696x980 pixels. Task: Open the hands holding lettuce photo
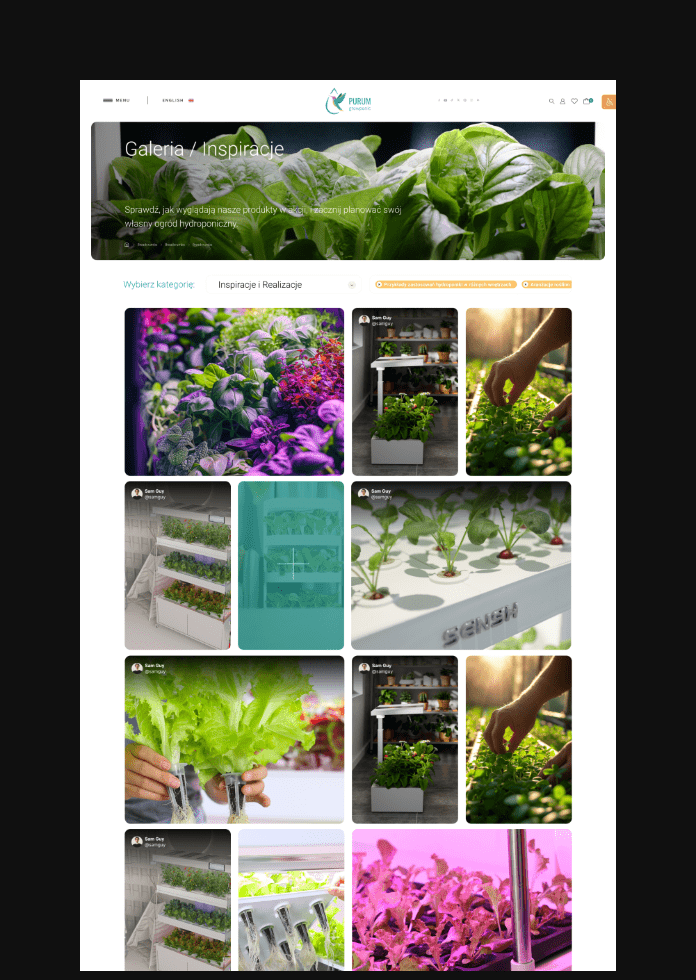[234, 739]
